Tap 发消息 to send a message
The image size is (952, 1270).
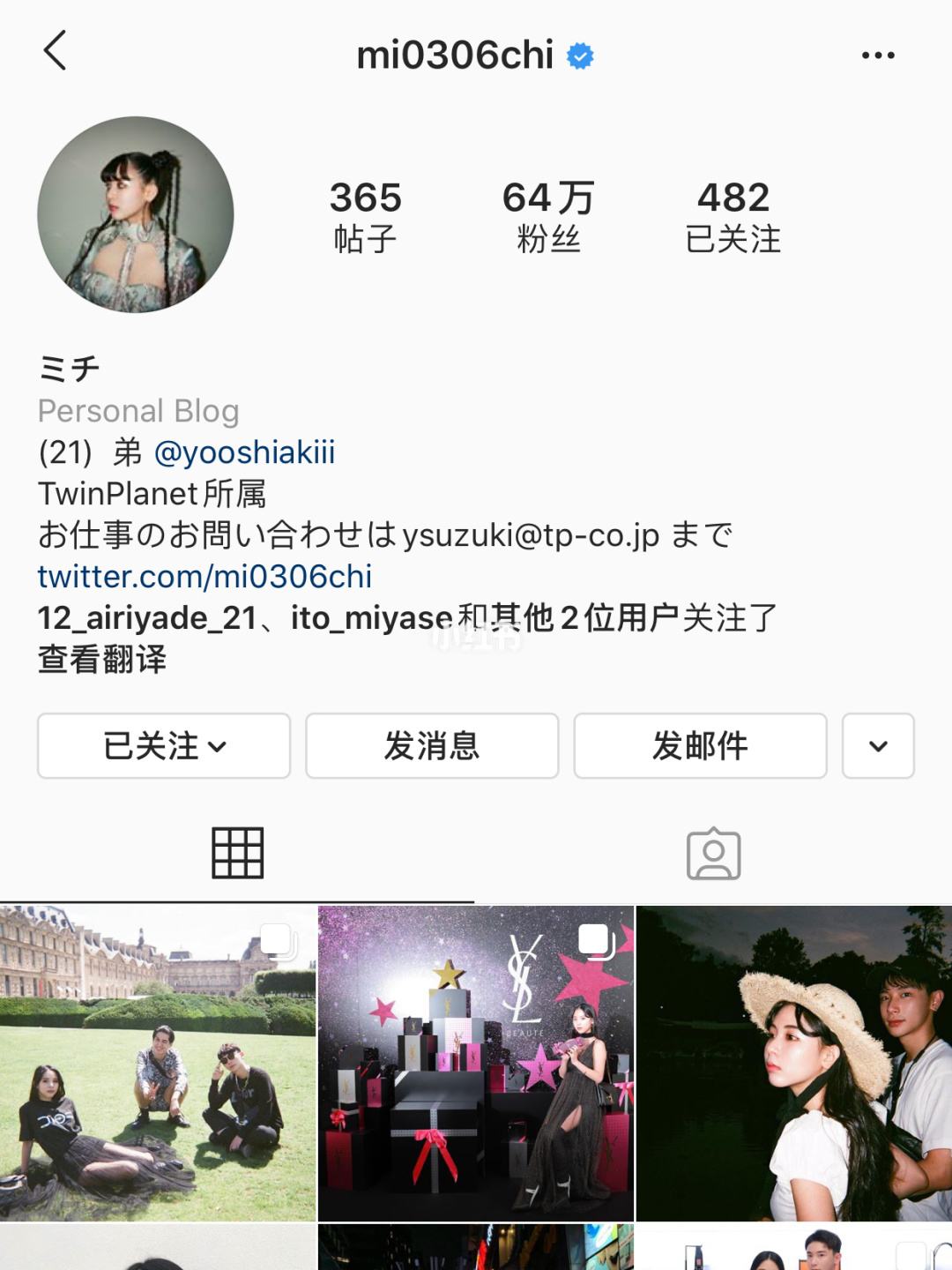point(432,746)
